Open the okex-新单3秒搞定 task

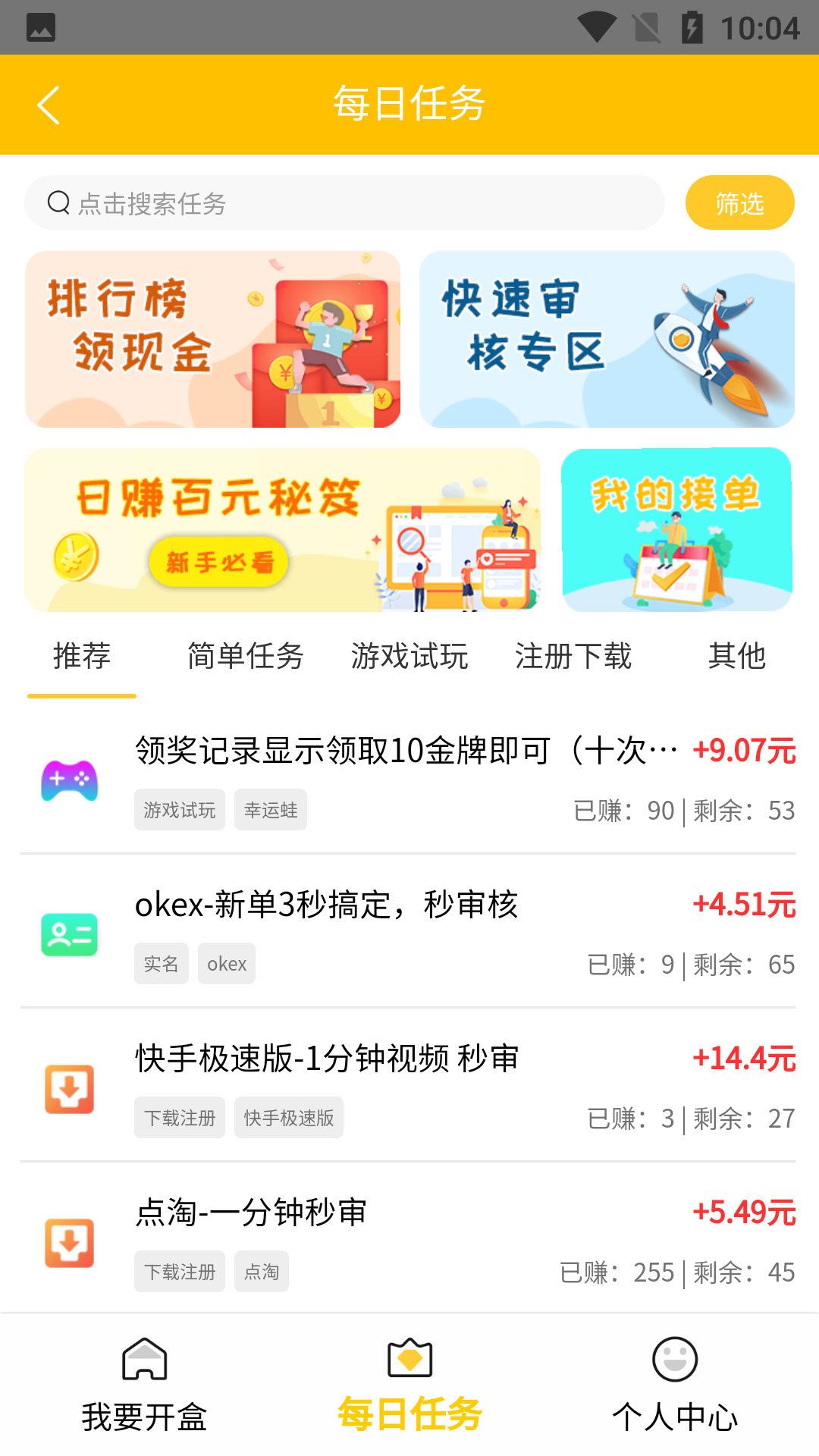tap(408, 933)
